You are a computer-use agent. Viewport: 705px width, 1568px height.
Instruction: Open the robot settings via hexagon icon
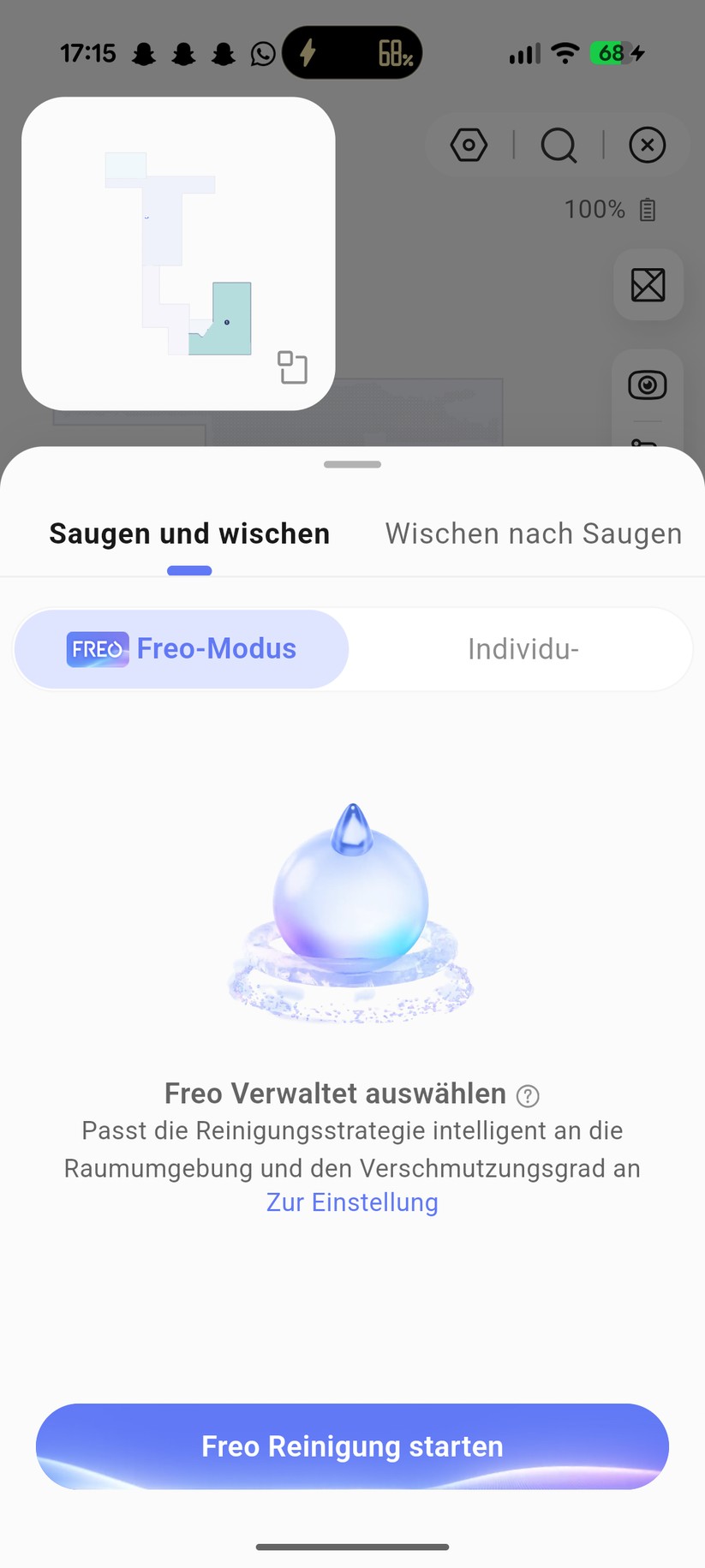coord(469,145)
